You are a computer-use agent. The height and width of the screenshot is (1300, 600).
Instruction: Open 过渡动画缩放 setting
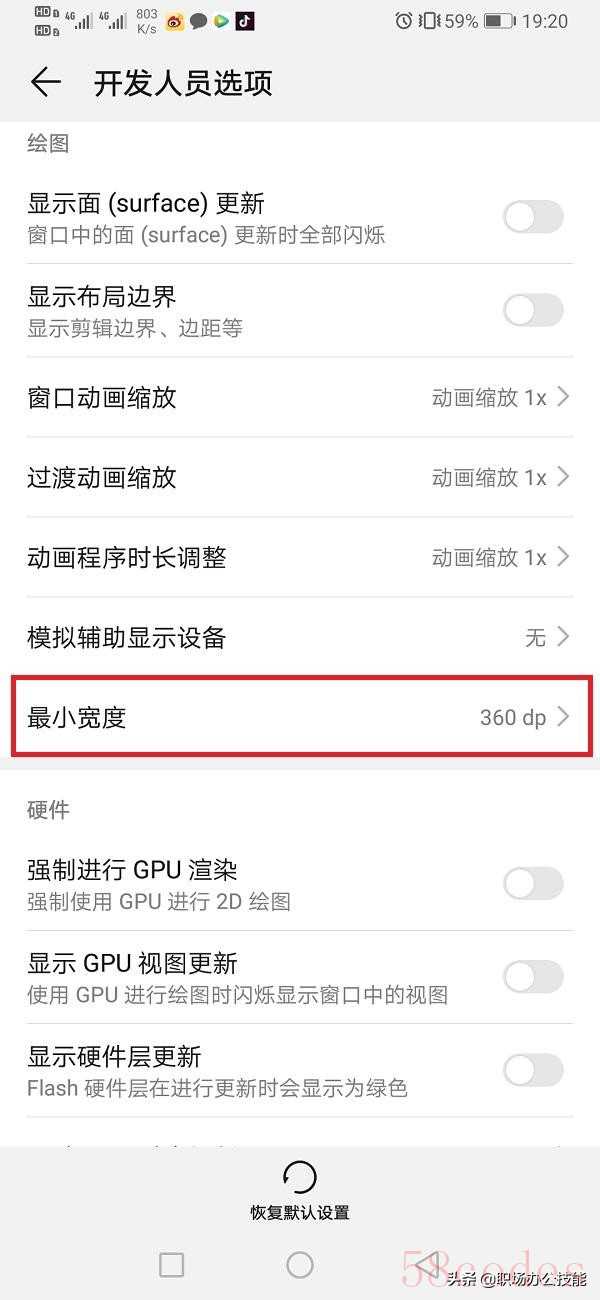pos(298,478)
